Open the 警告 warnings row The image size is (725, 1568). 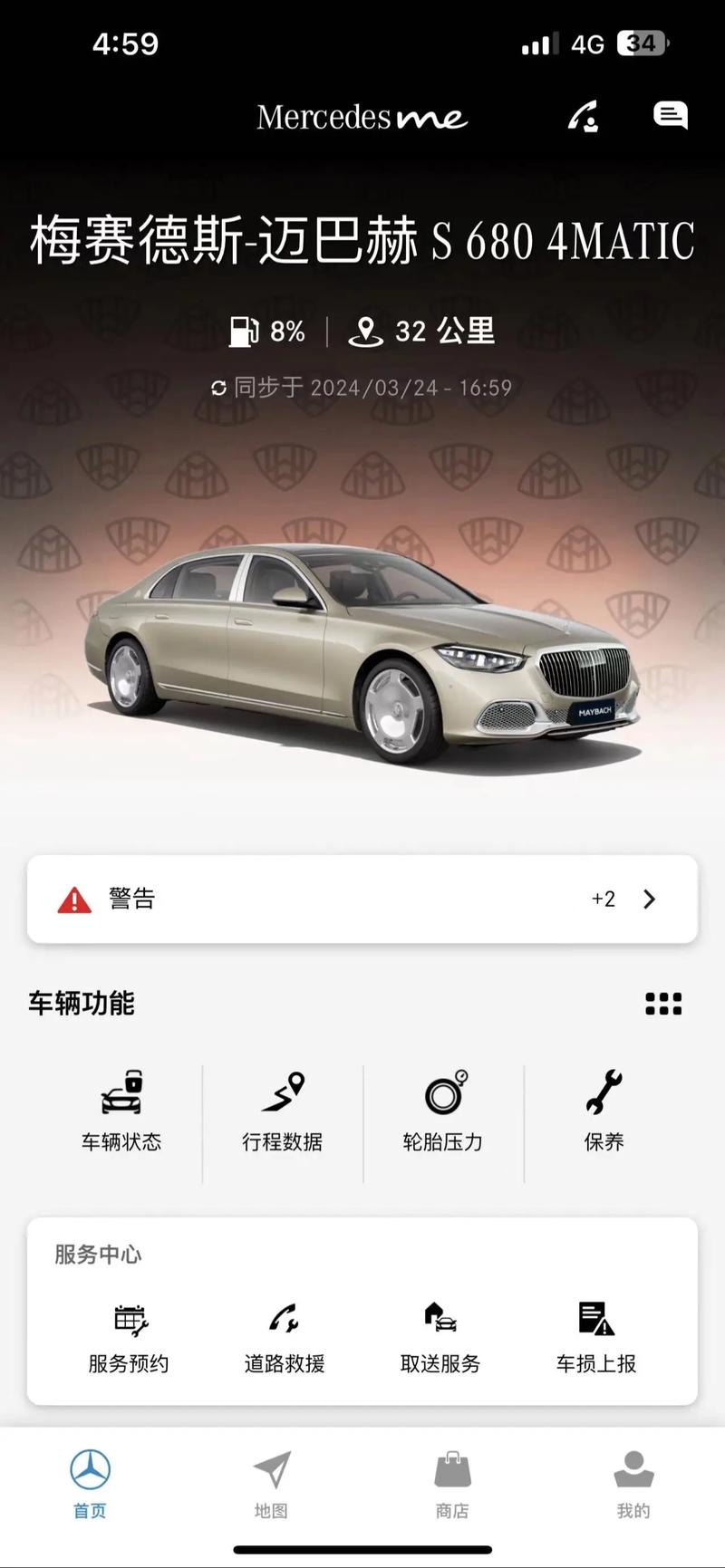pos(362,899)
